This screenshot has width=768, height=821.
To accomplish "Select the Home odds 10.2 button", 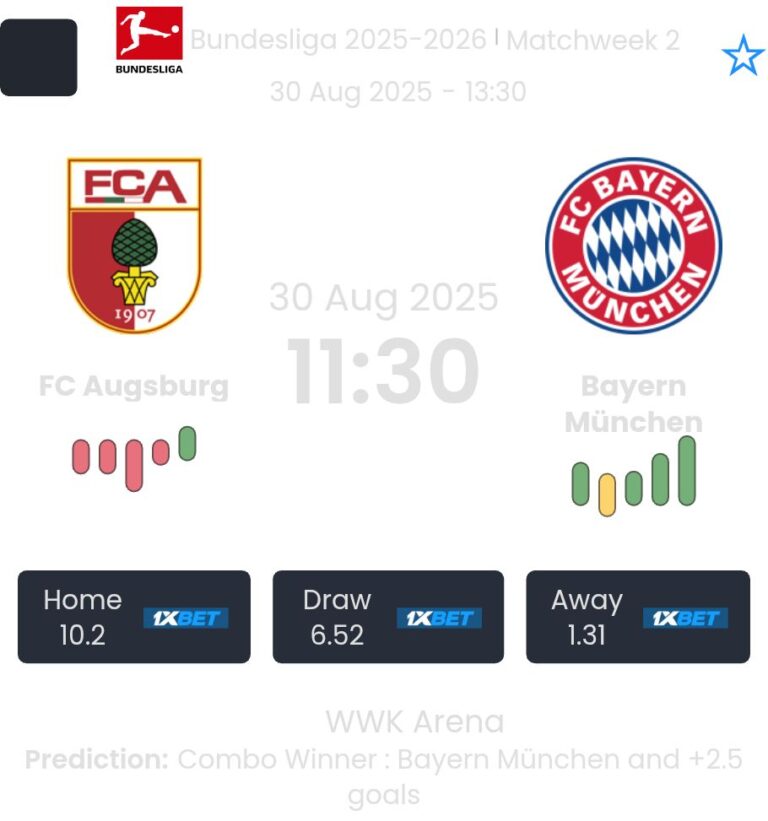I will [x=134, y=617].
